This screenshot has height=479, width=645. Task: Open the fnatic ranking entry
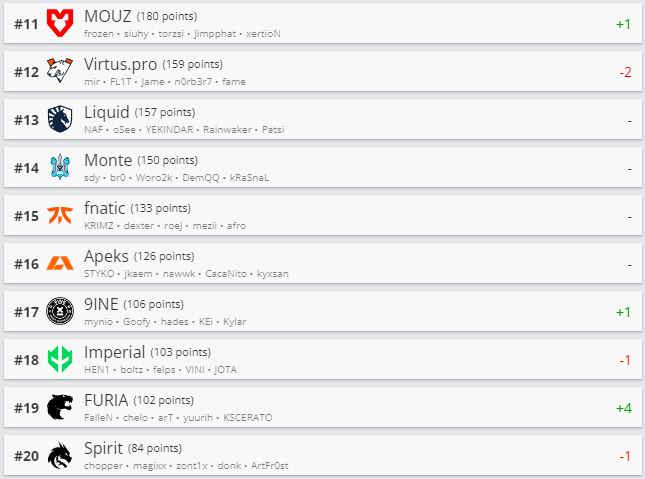pyautogui.click(x=320, y=215)
